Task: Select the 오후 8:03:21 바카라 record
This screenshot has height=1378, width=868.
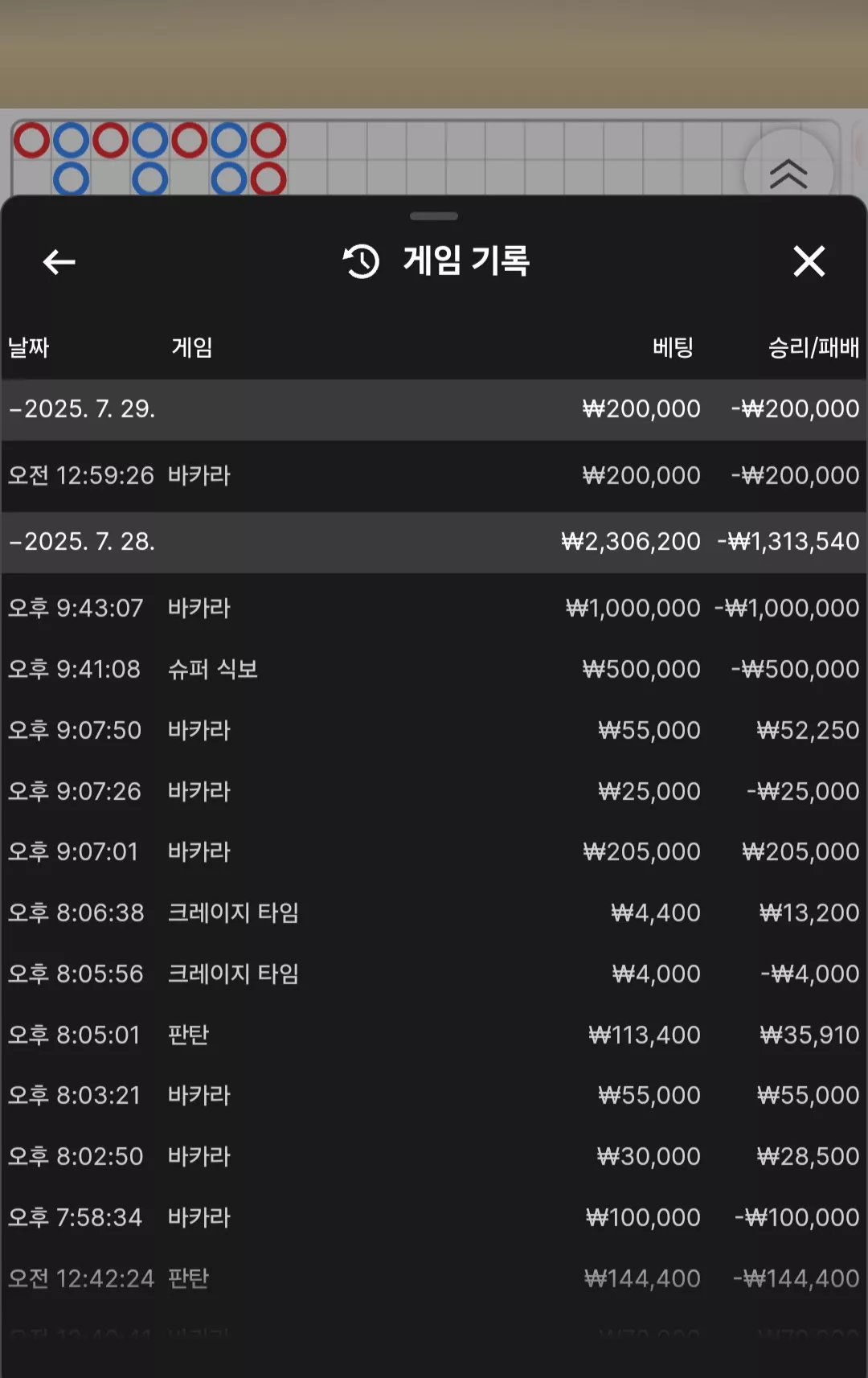Action: pyautogui.click(x=434, y=1095)
